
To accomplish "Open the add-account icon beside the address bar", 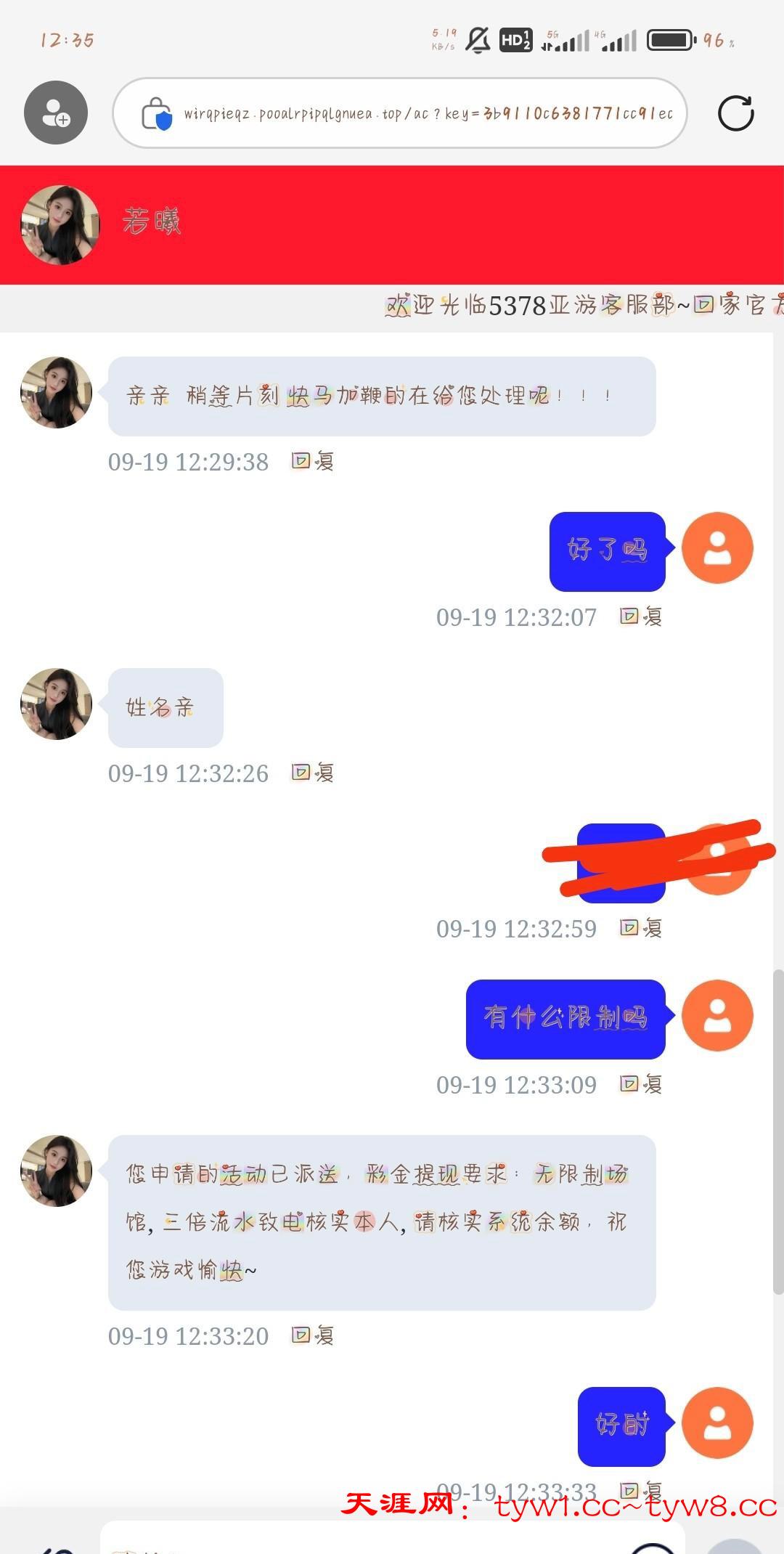I will [56, 113].
